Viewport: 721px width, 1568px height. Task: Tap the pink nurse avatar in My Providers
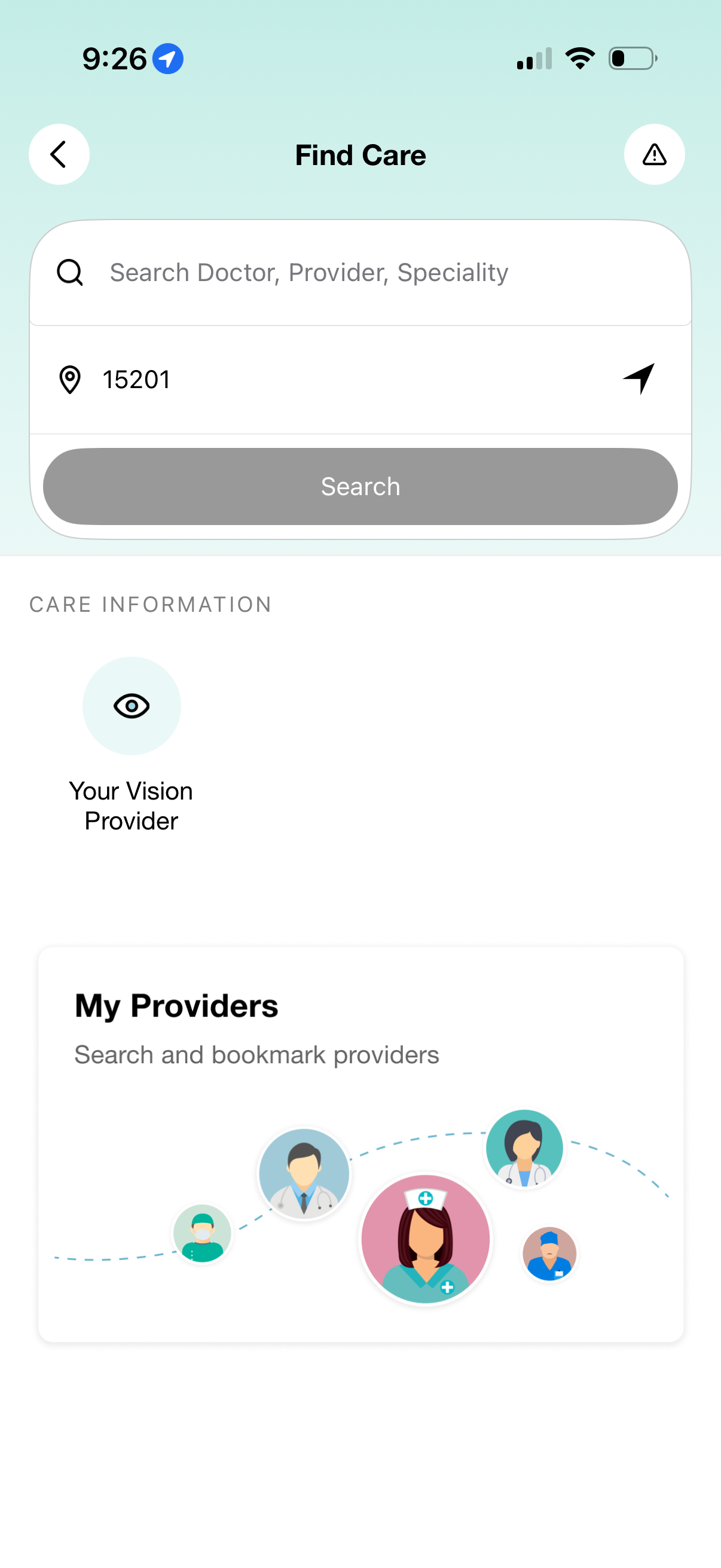click(x=425, y=1240)
